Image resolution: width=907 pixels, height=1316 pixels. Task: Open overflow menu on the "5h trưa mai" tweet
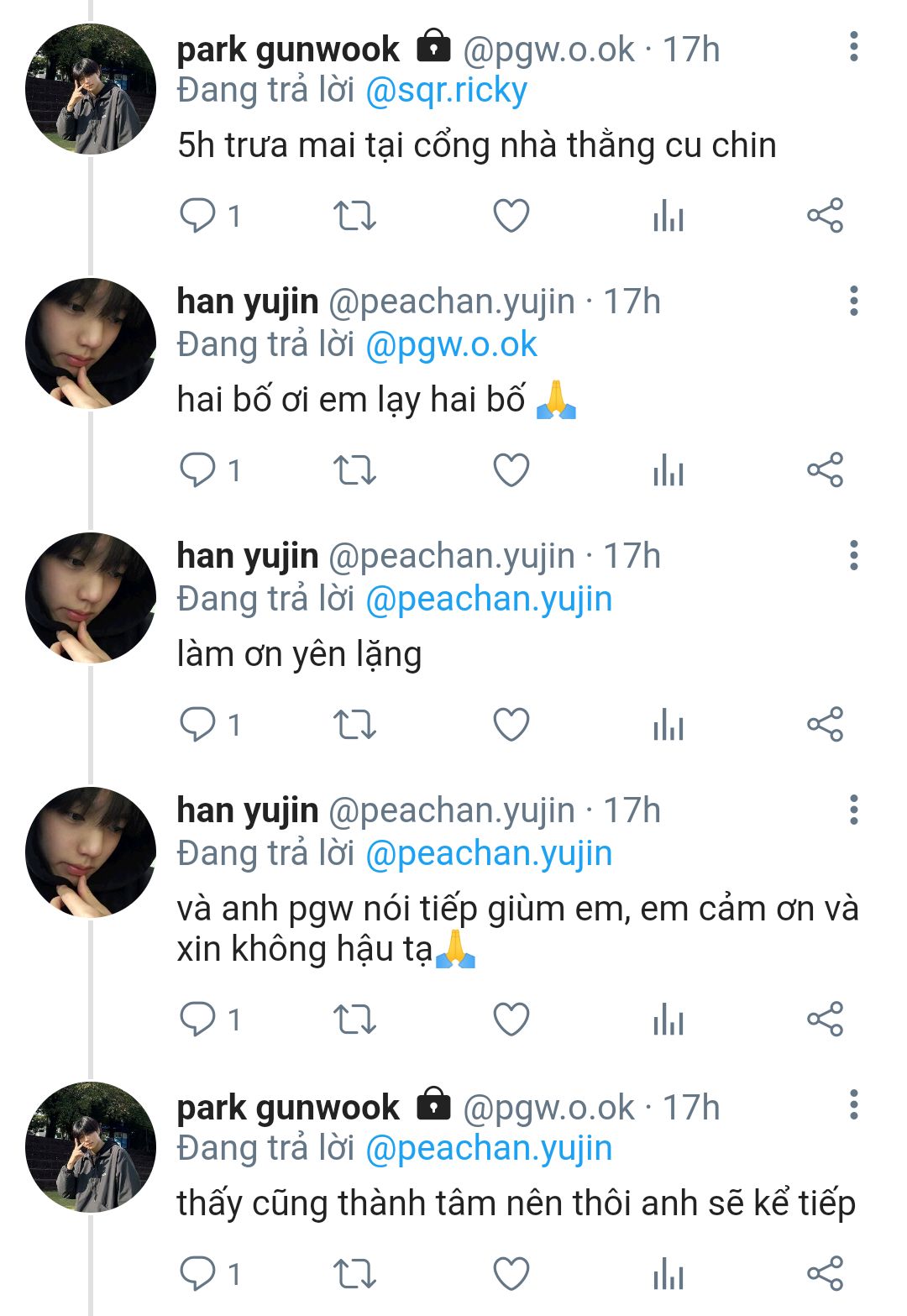pyautogui.click(x=853, y=47)
